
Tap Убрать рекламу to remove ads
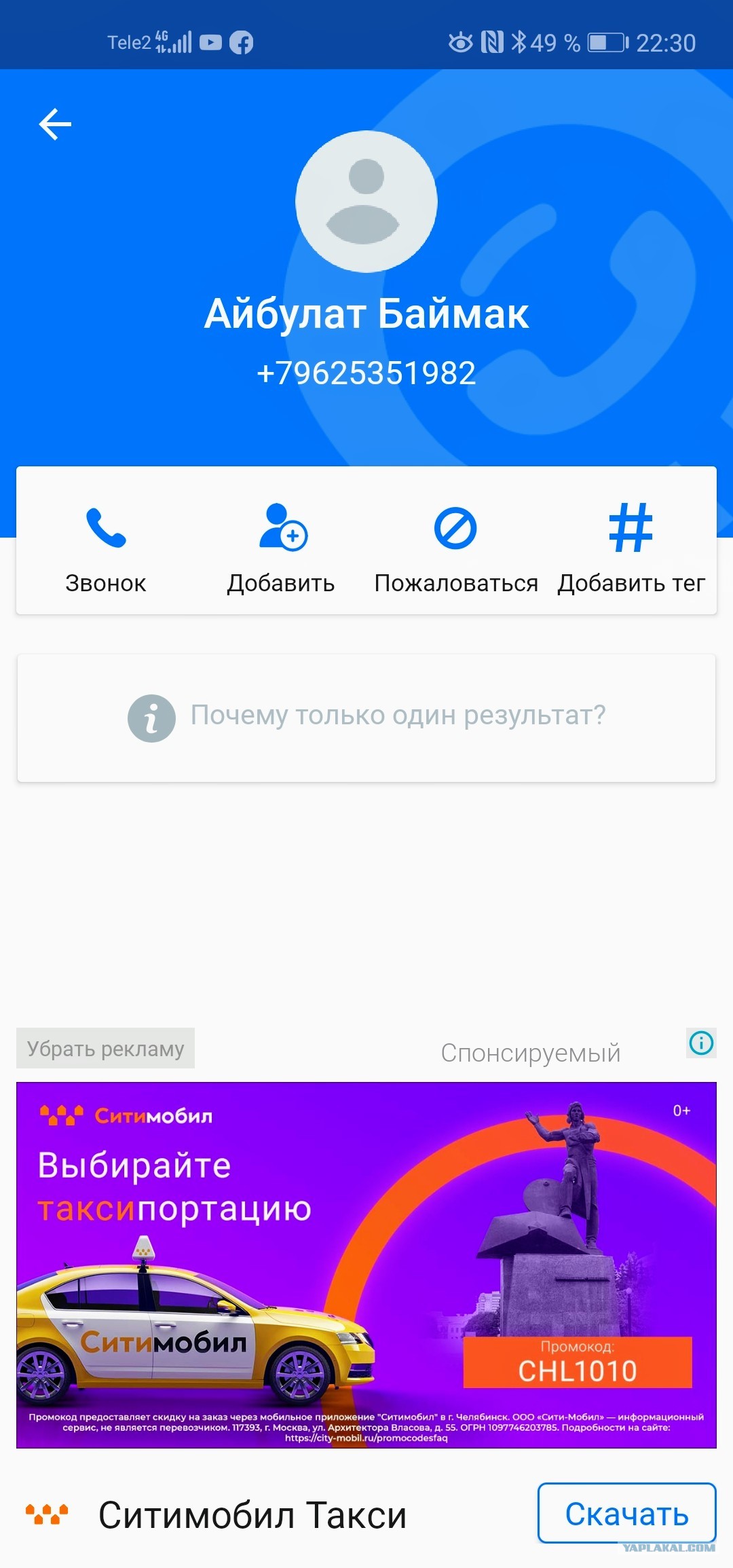(x=105, y=1049)
